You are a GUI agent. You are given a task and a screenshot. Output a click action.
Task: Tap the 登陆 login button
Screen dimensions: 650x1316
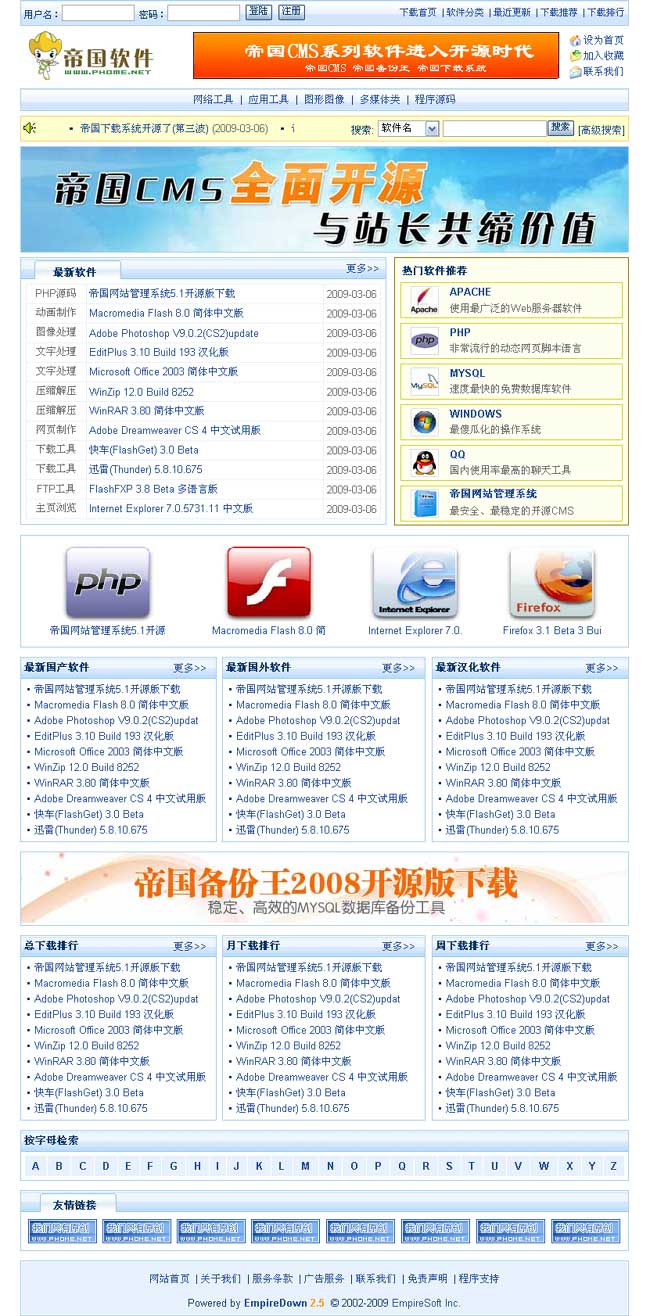coord(258,12)
